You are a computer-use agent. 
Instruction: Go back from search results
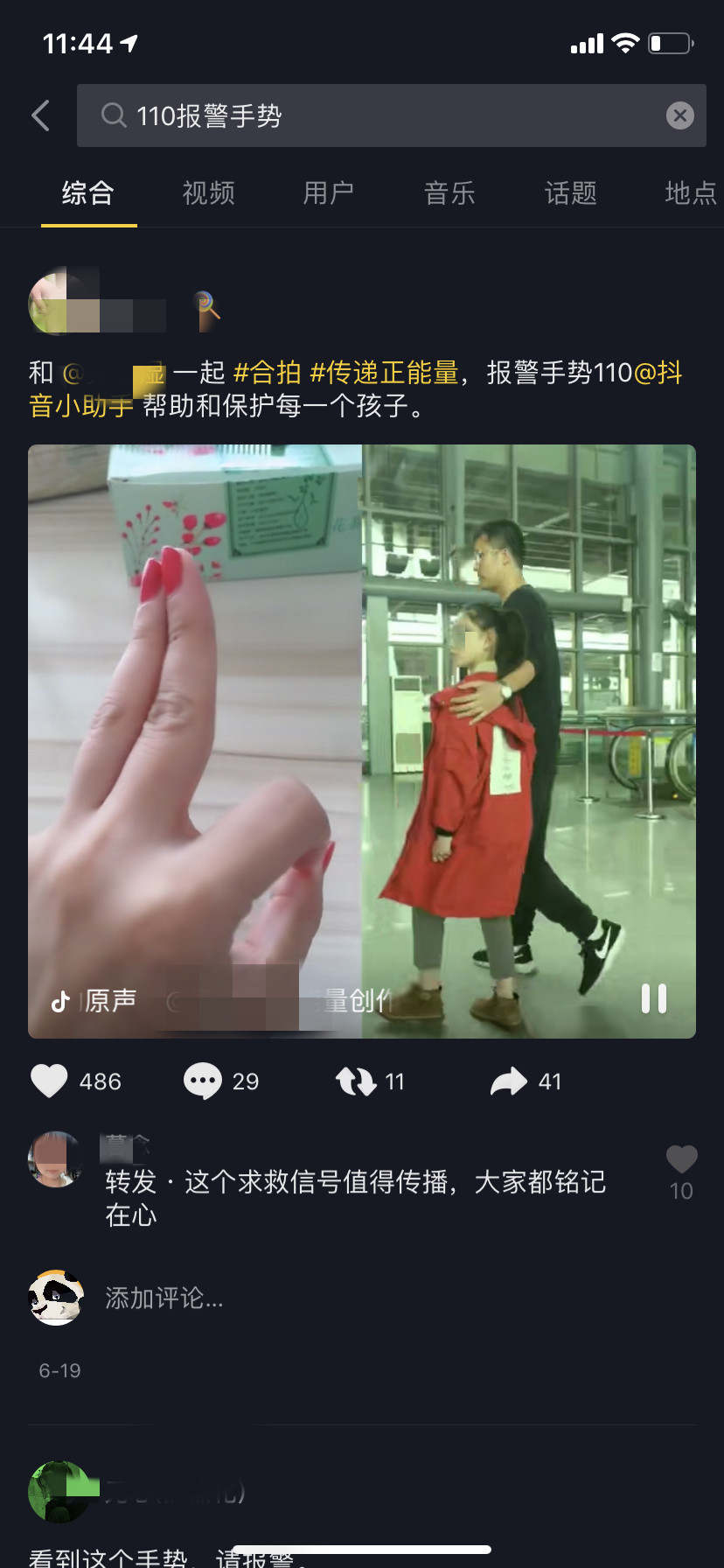pyautogui.click(x=40, y=115)
